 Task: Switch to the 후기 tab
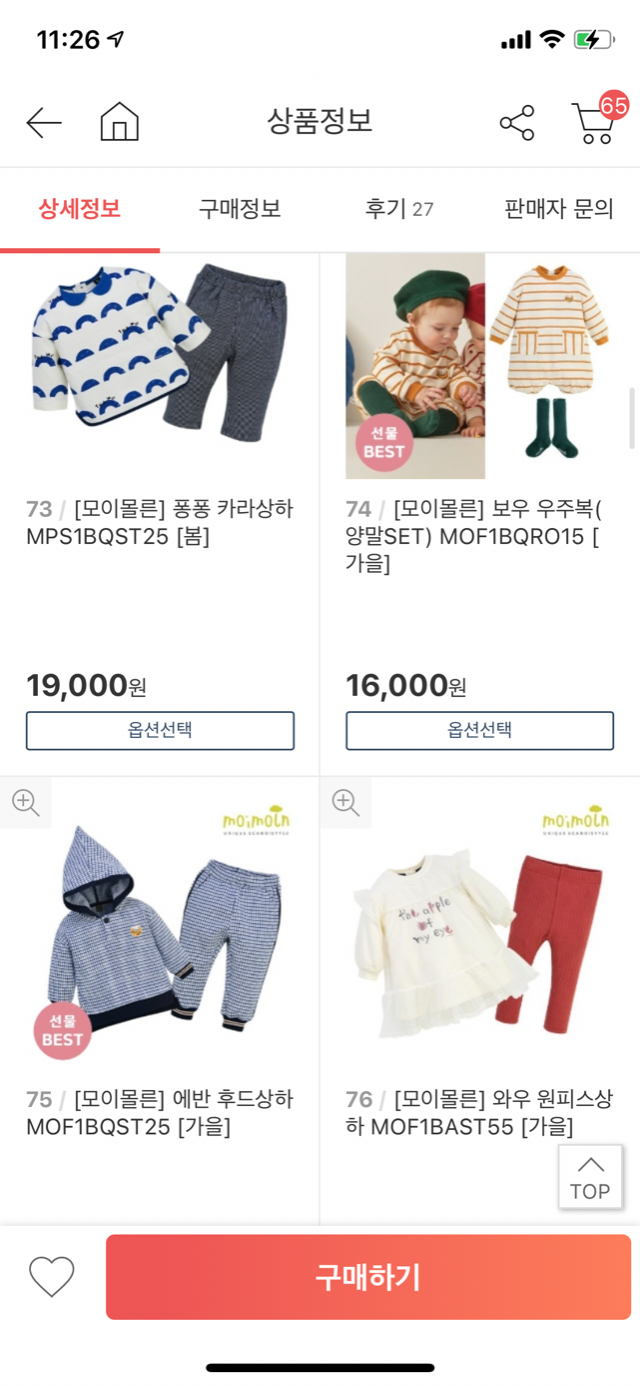[x=399, y=209]
